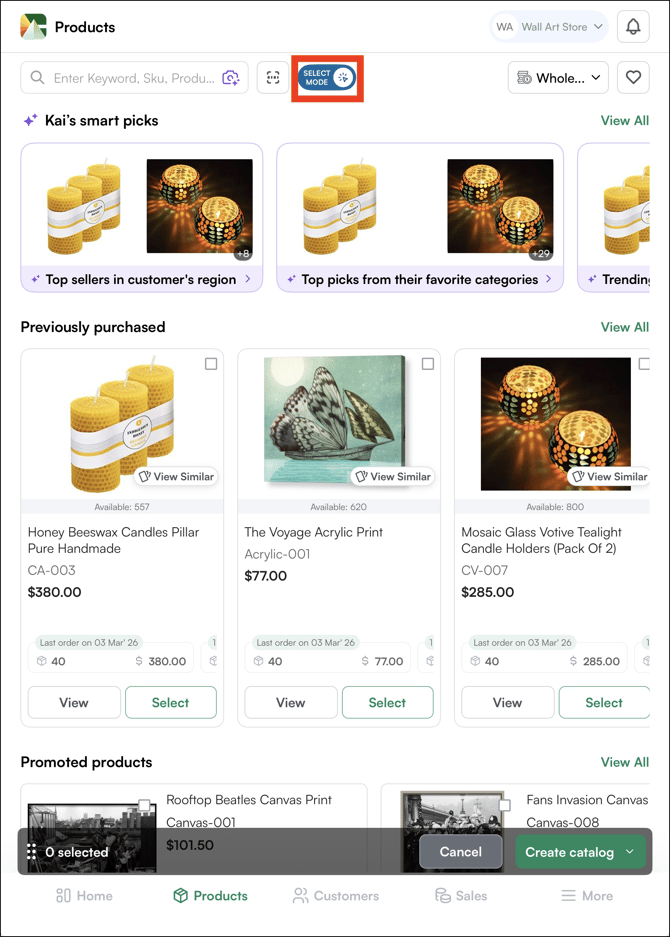Go to the Home tab
670x937 pixels.
[x=84, y=896]
